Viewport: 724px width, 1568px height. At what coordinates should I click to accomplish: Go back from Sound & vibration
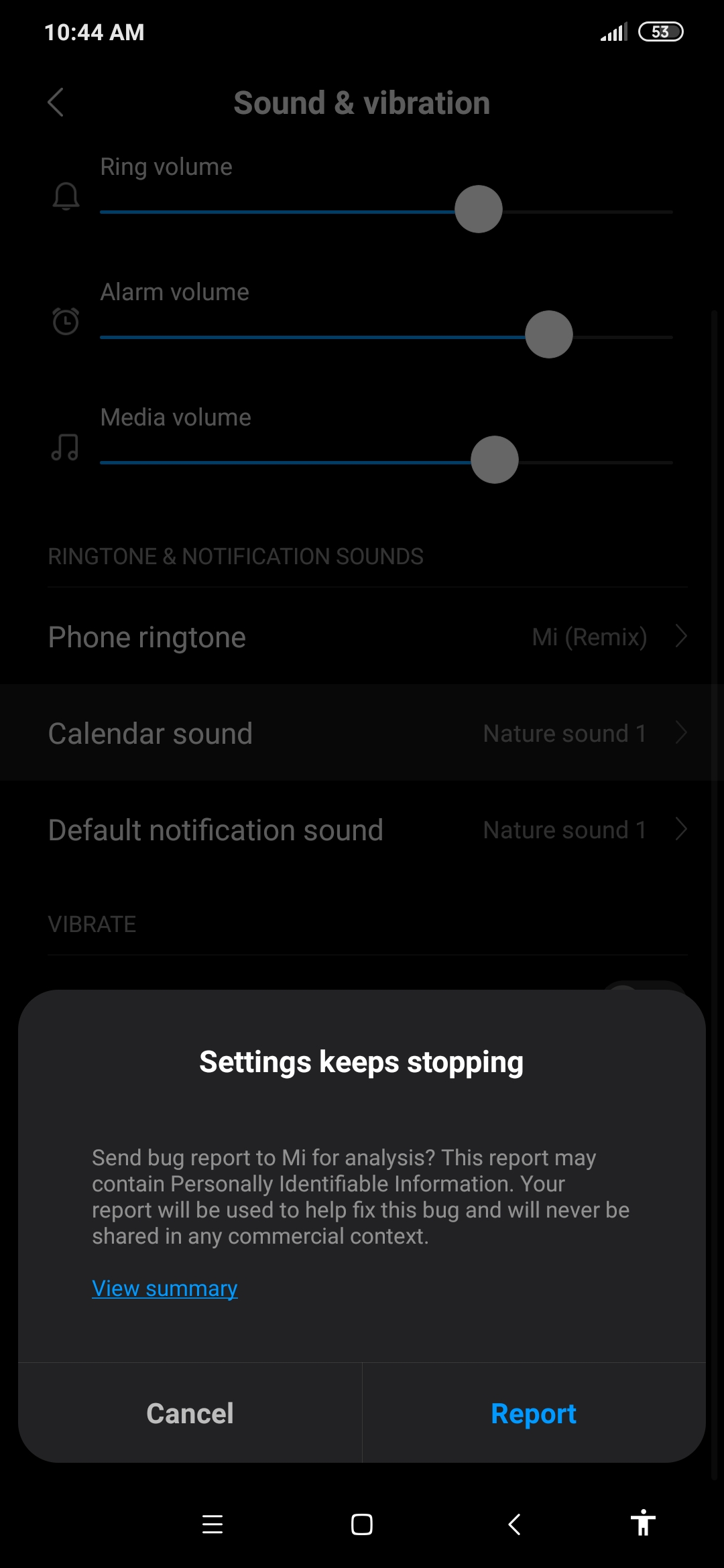point(56,103)
